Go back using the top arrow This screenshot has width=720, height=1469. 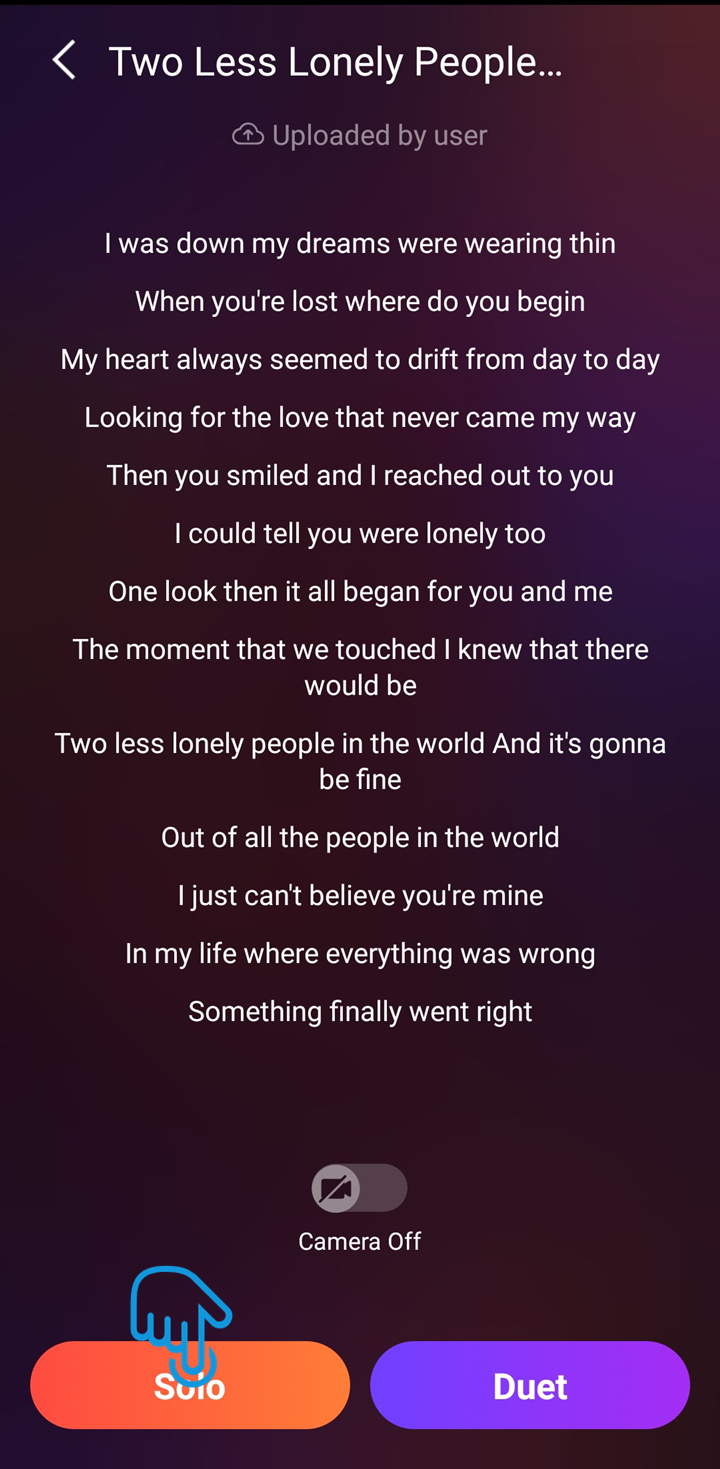[65, 61]
